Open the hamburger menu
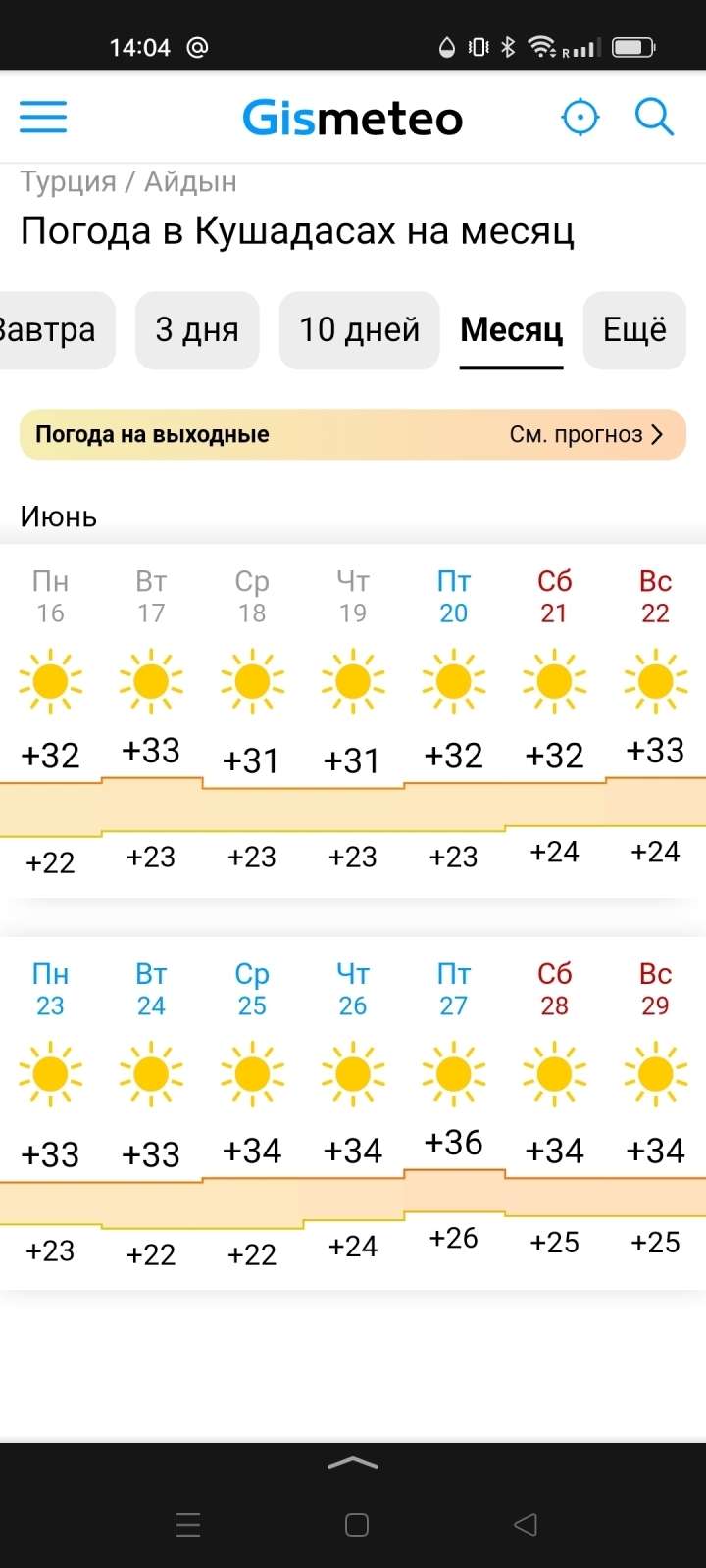Viewport: 706px width, 1568px height. (x=43, y=118)
